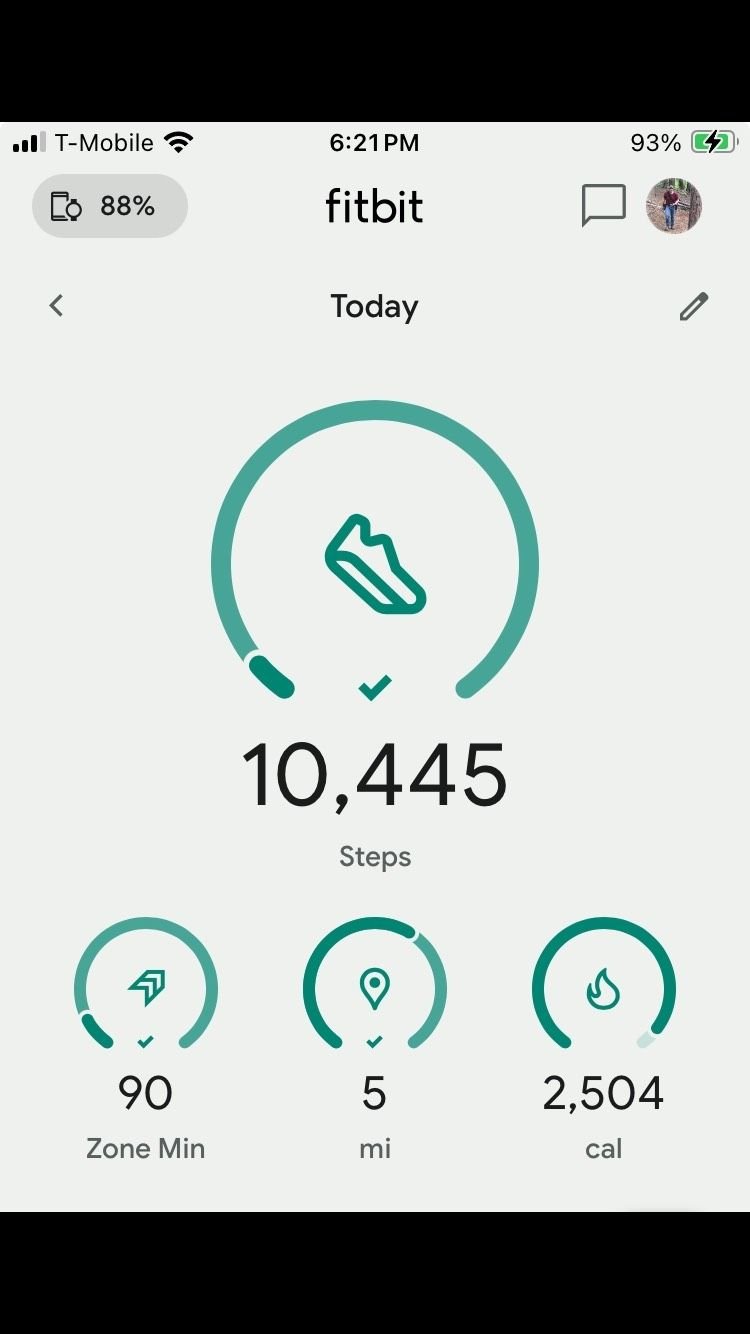Open the messages inbox icon
The width and height of the screenshot is (750, 1334).
(603, 206)
